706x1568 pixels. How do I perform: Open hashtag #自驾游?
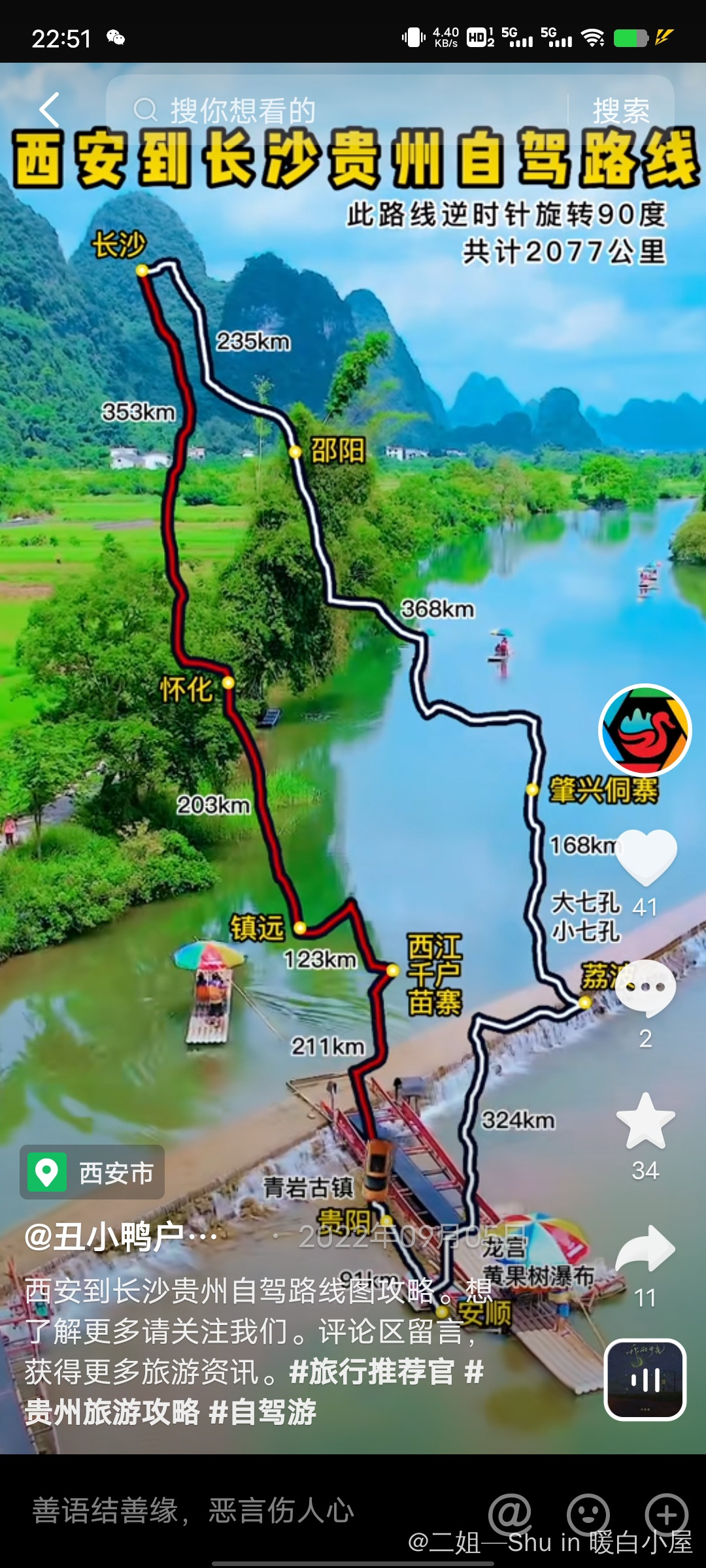263,1412
